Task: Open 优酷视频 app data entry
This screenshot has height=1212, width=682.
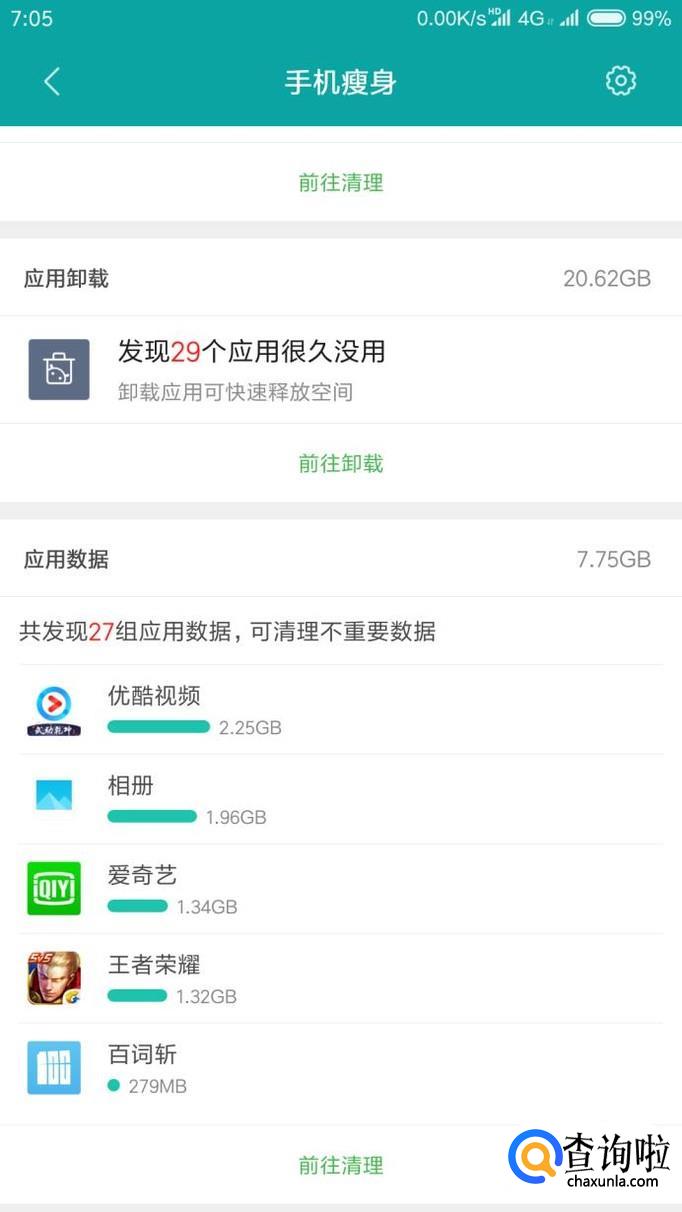Action: (x=340, y=710)
